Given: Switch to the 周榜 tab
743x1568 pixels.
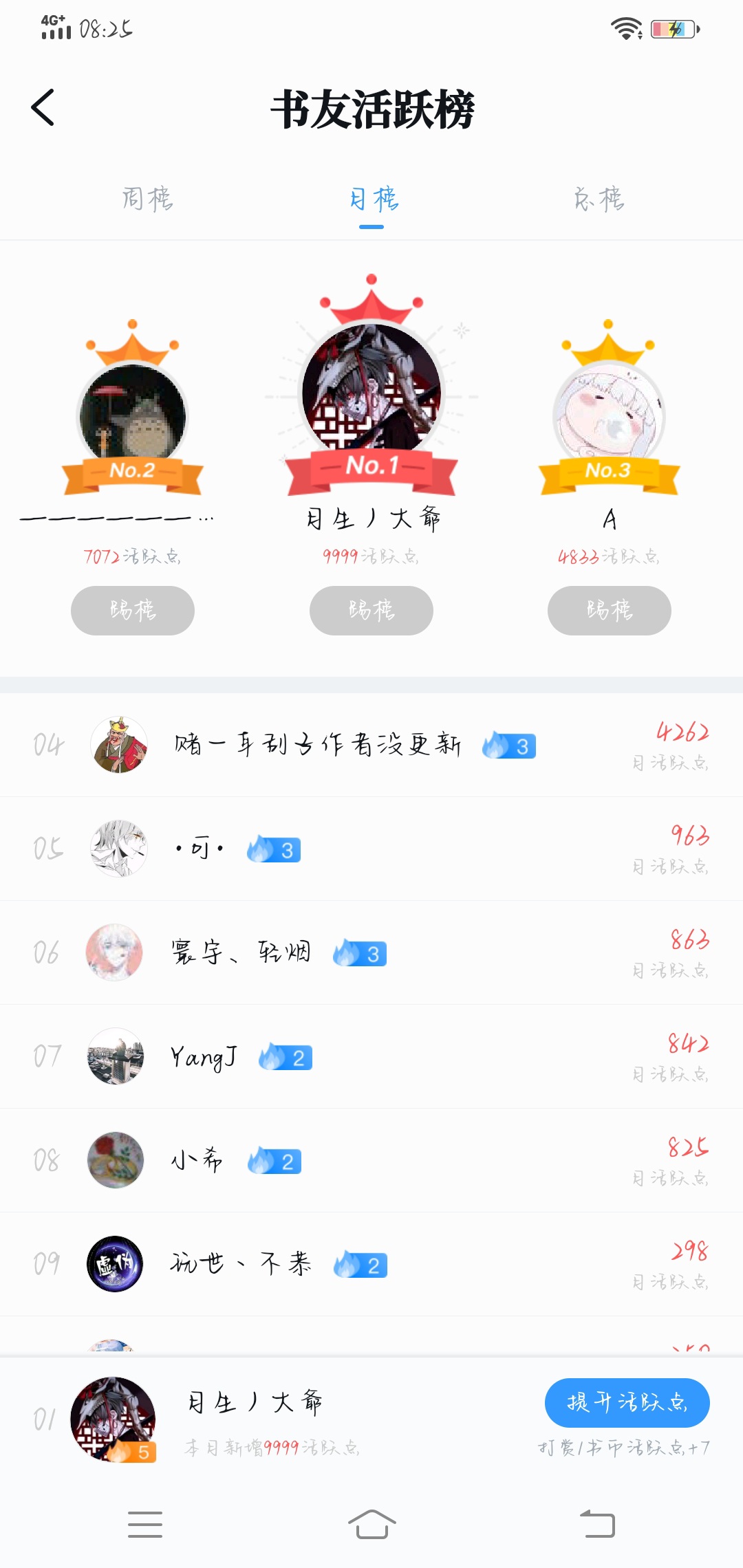Looking at the screenshot, I should coord(147,199).
